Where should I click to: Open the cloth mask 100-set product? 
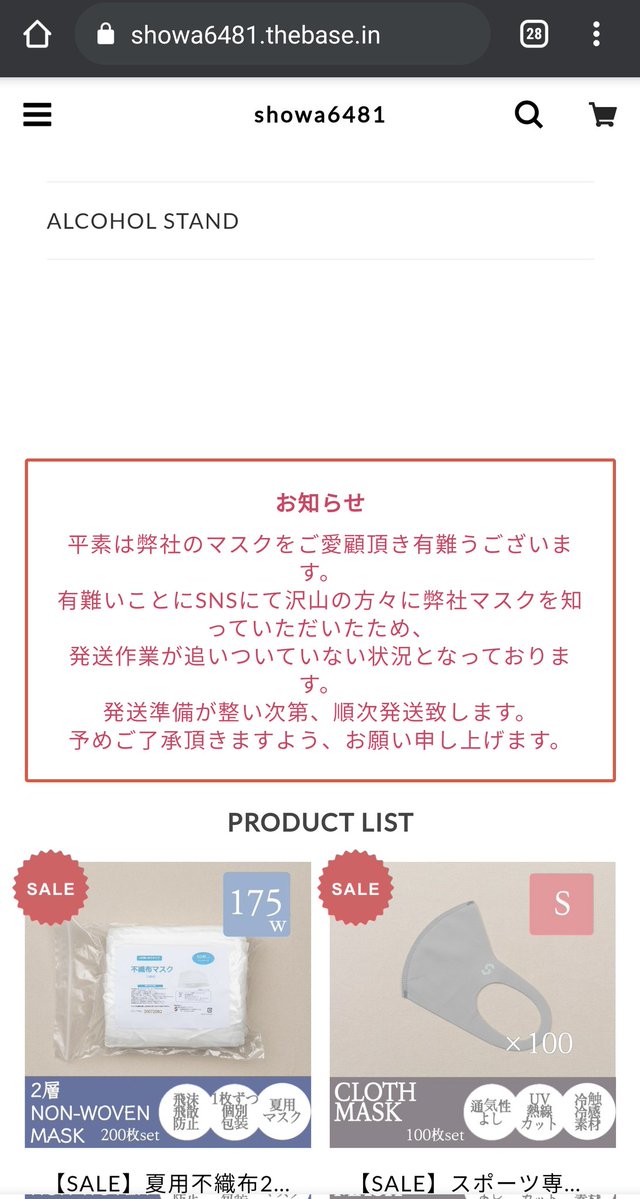(472, 1004)
